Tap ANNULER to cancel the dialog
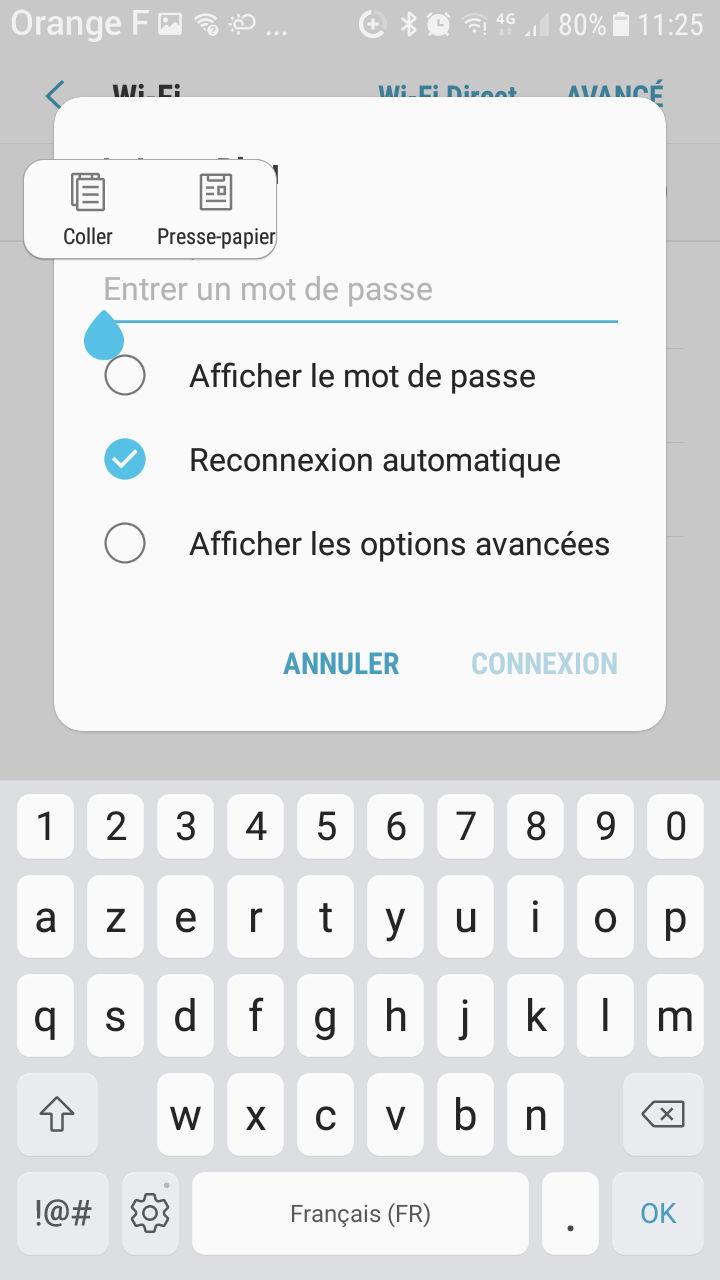The image size is (720, 1280). coord(340,663)
